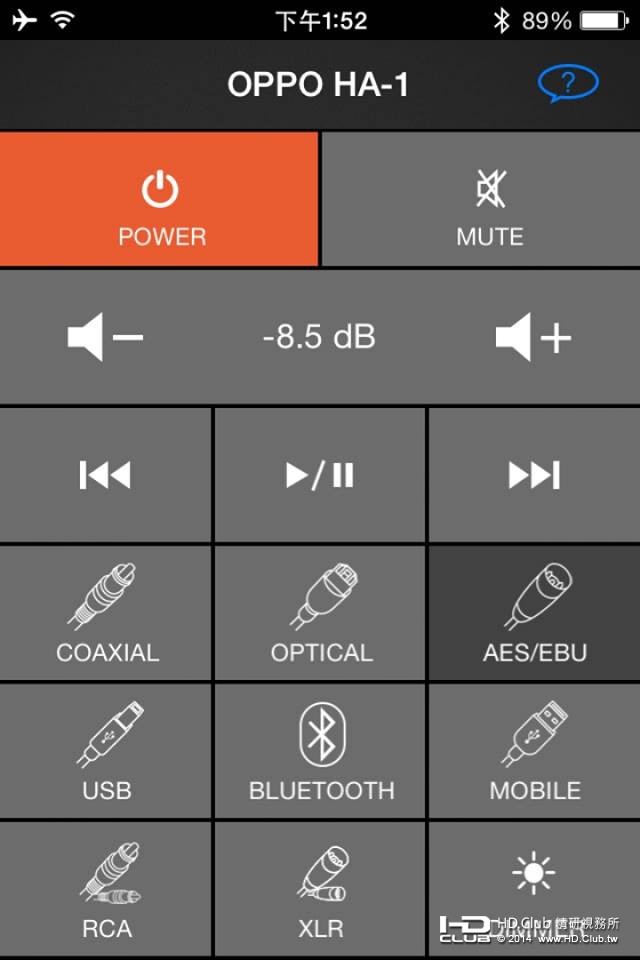
Task: Tap the play/pause button
Action: (320, 476)
